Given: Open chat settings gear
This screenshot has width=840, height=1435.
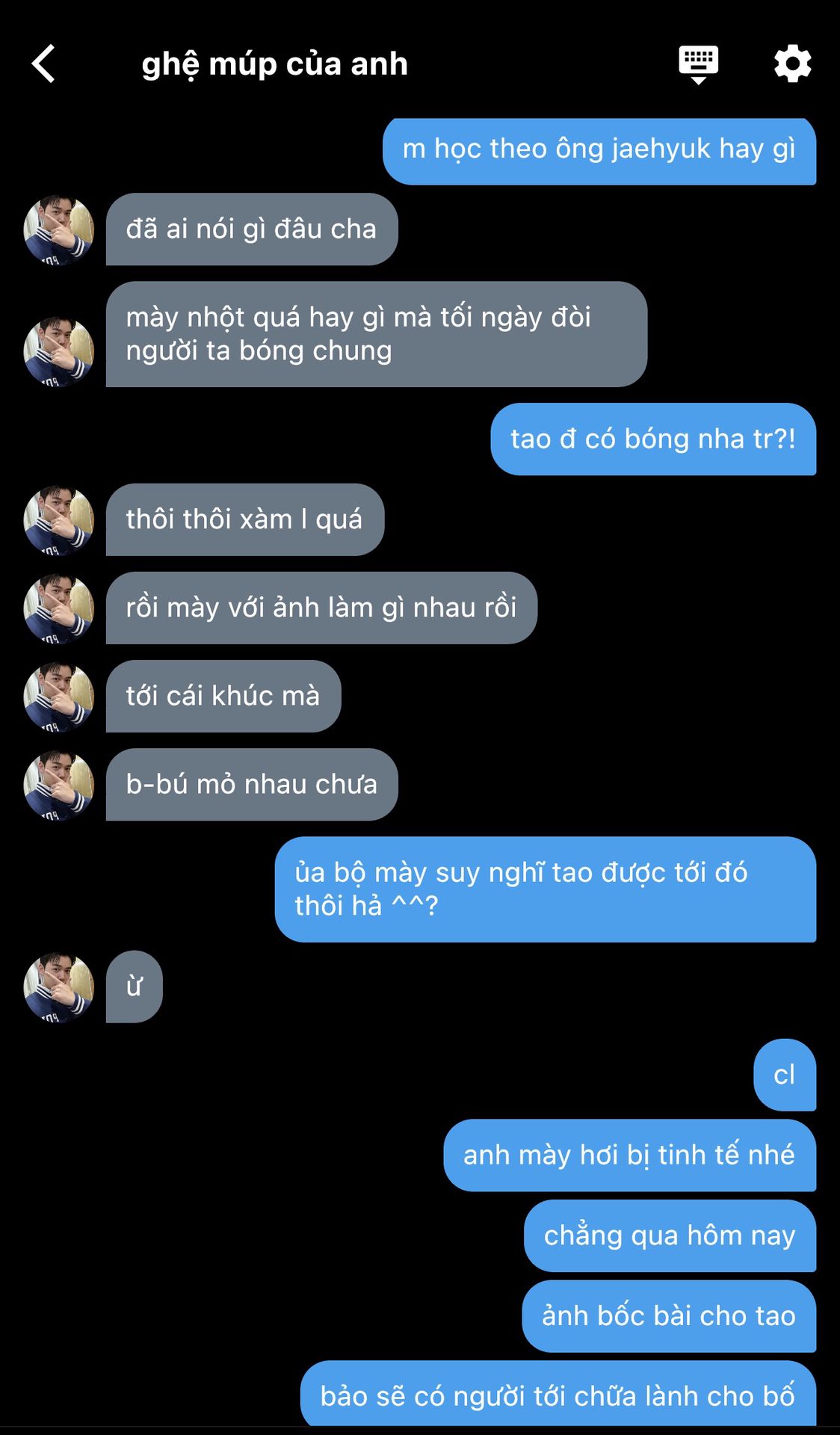Looking at the screenshot, I should click(792, 64).
